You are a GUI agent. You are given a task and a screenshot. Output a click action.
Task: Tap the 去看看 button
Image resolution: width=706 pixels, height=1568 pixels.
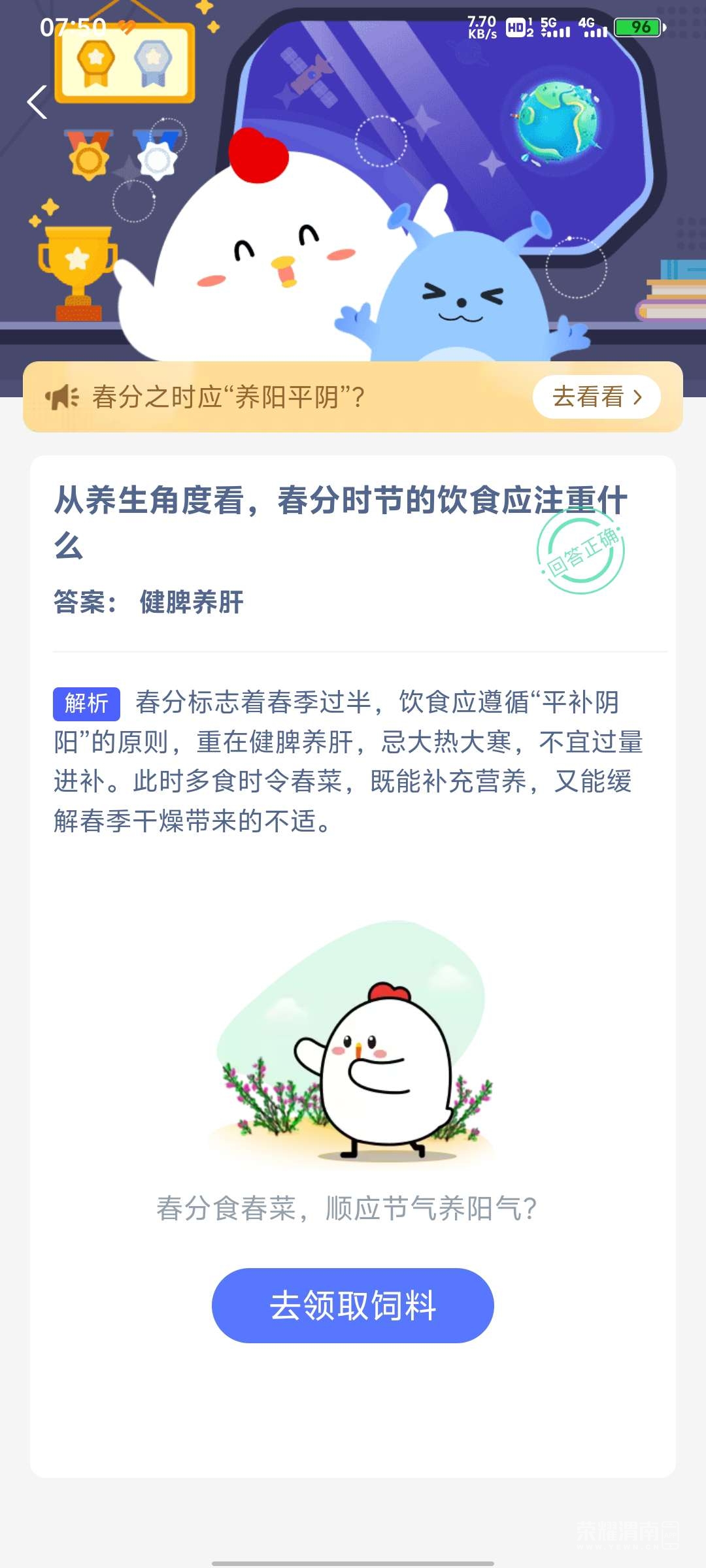point(596,397)
